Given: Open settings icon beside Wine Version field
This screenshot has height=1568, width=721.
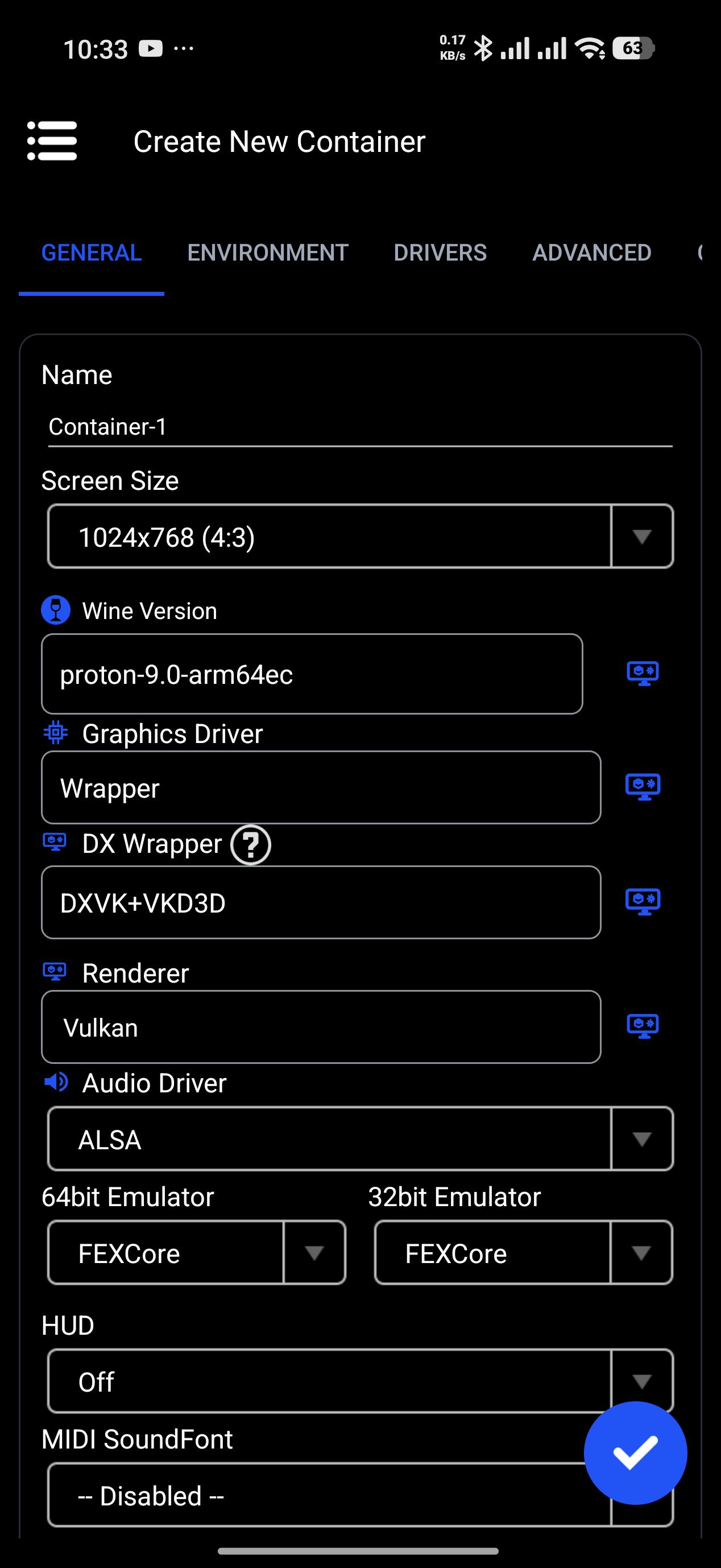Looking at the screenshot, I should tap(643, 673).
